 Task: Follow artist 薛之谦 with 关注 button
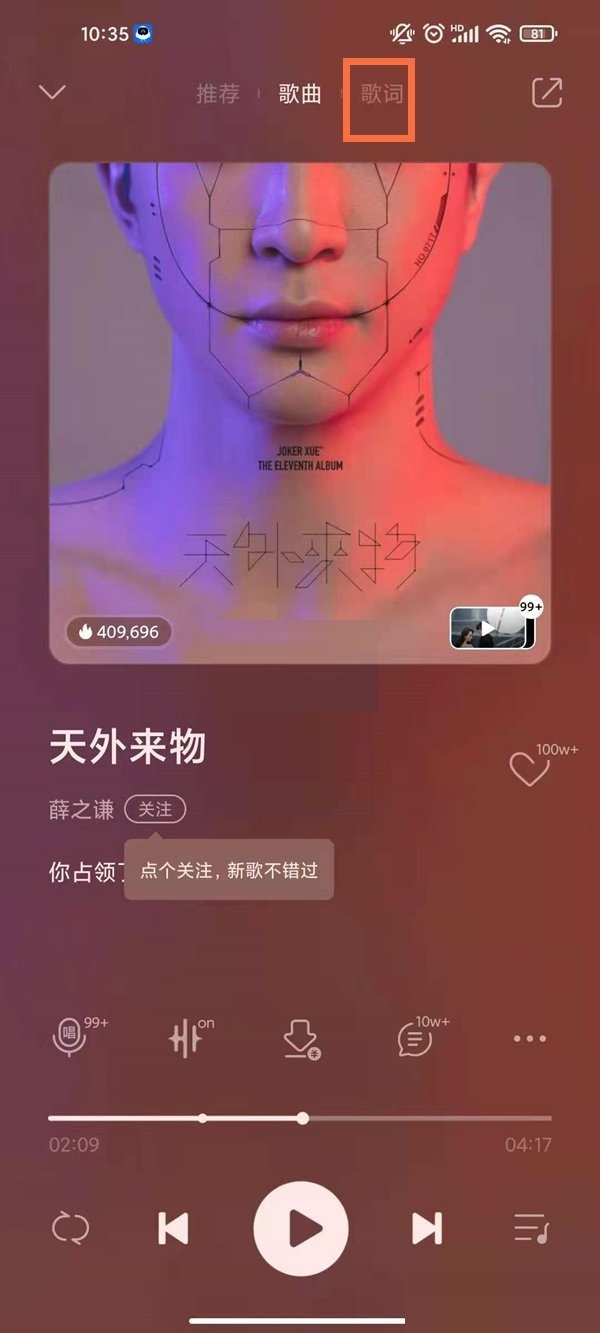(155, 809)
